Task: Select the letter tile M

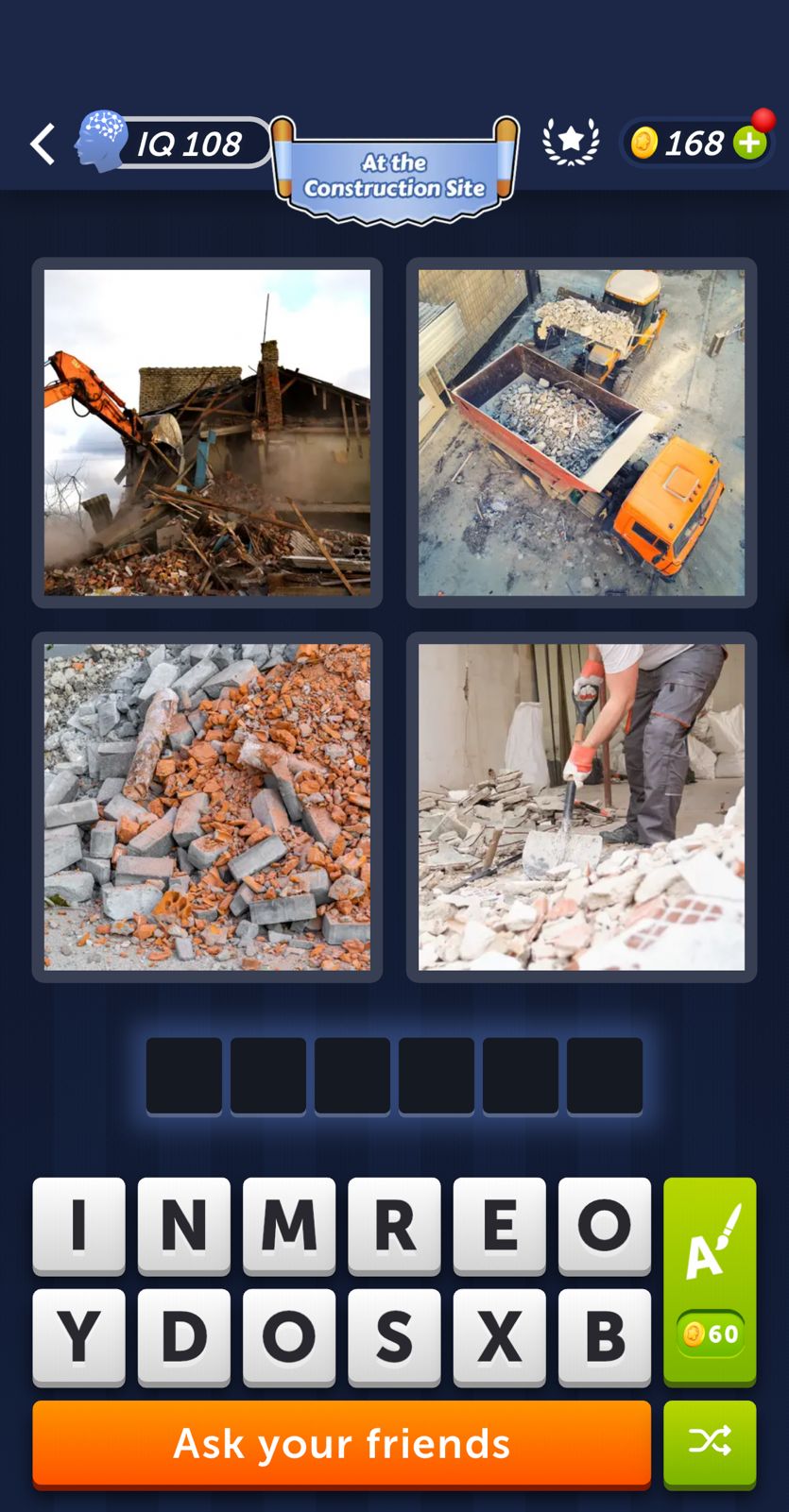Action: click(x=289, y=1225)
